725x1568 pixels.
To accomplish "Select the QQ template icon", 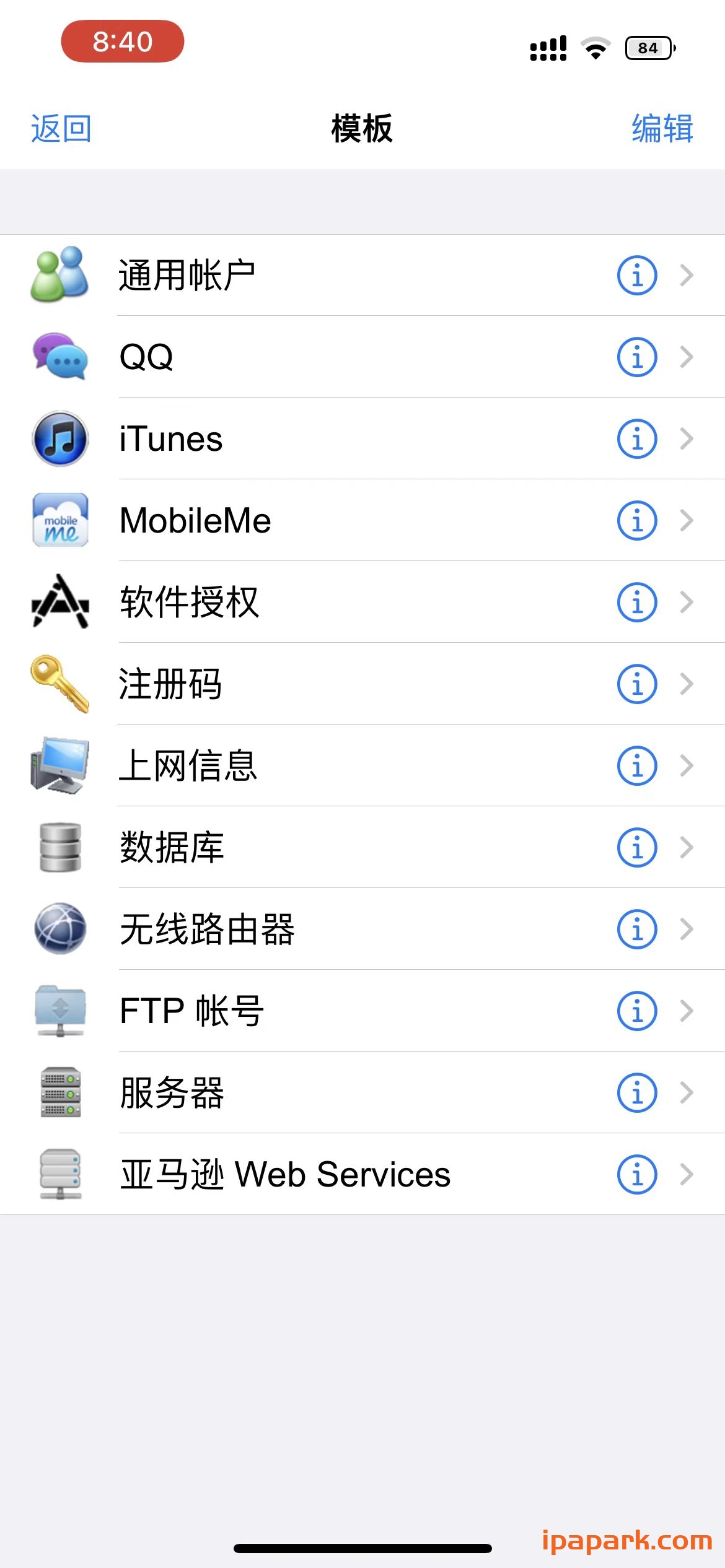I will coord(59,356).
